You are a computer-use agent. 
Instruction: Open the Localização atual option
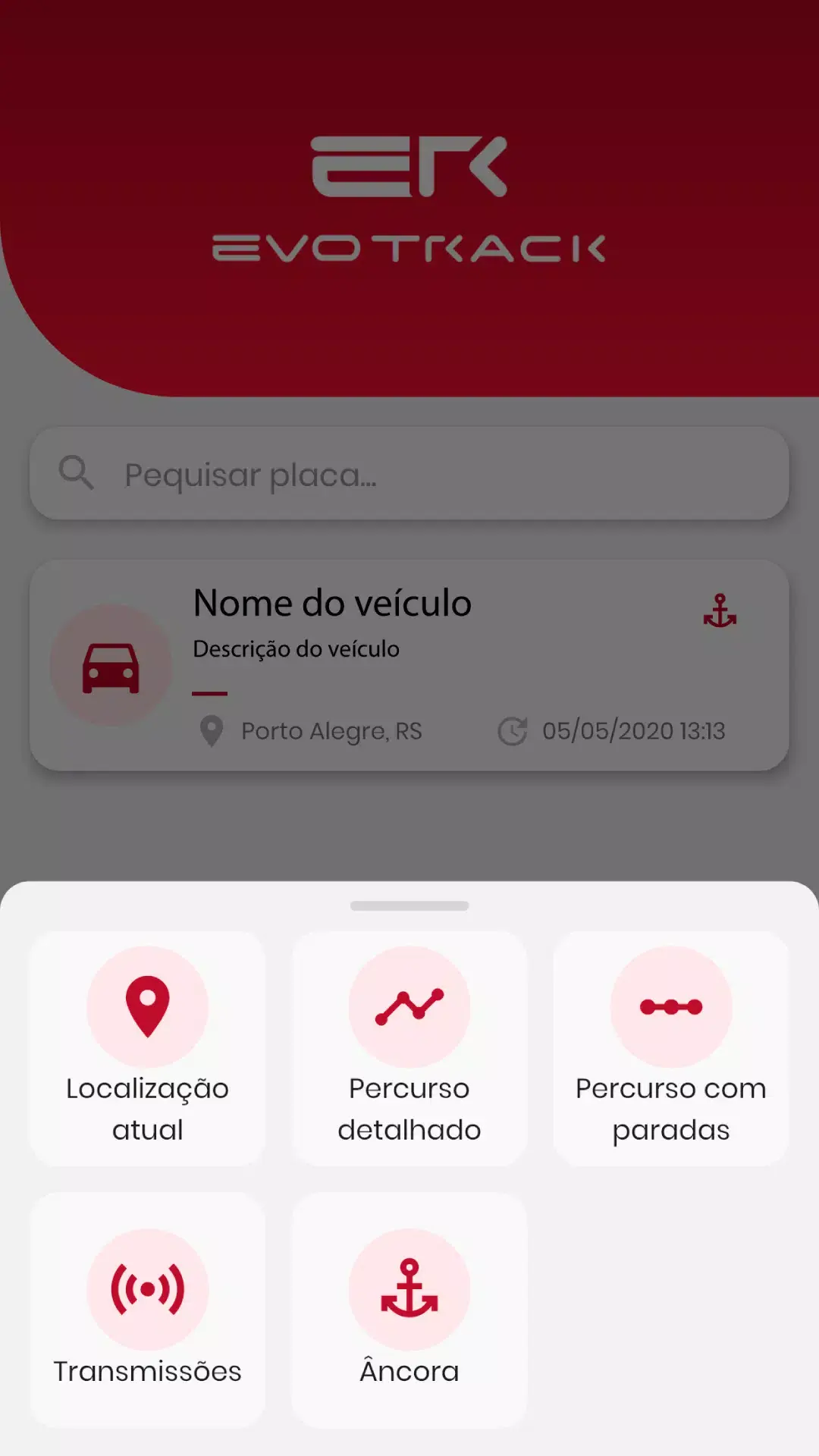point(148,1050)
